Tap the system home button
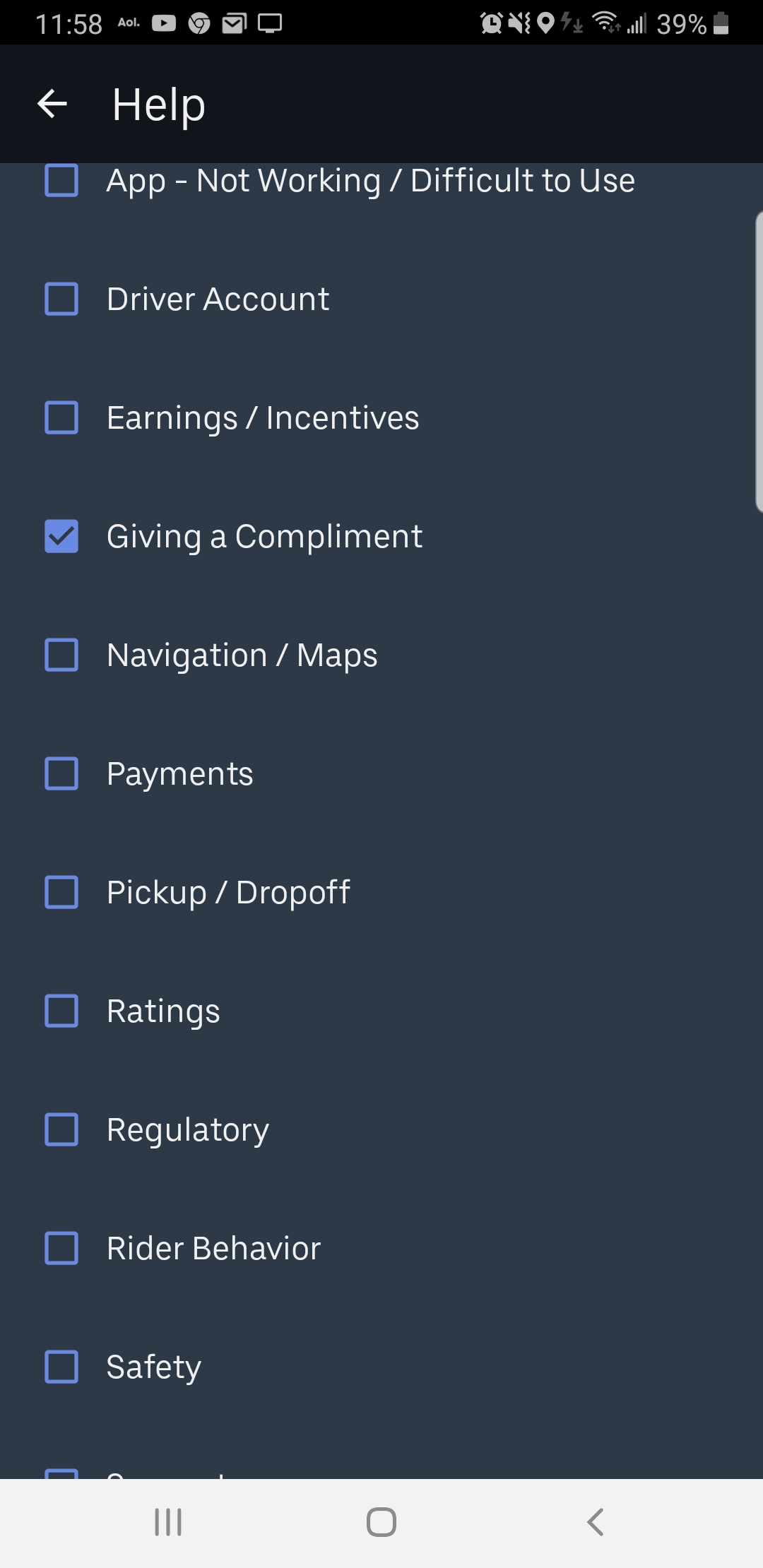 click(x=381, y=1522)
